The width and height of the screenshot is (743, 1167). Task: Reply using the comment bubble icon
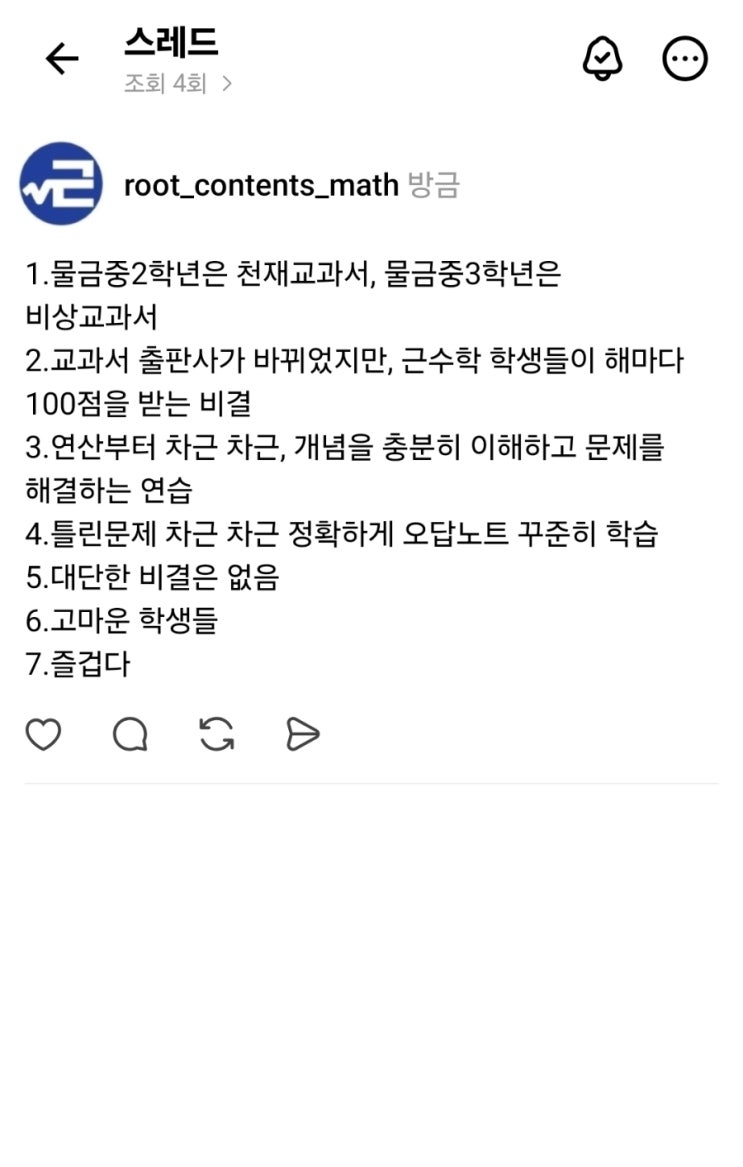click(130, 735)
